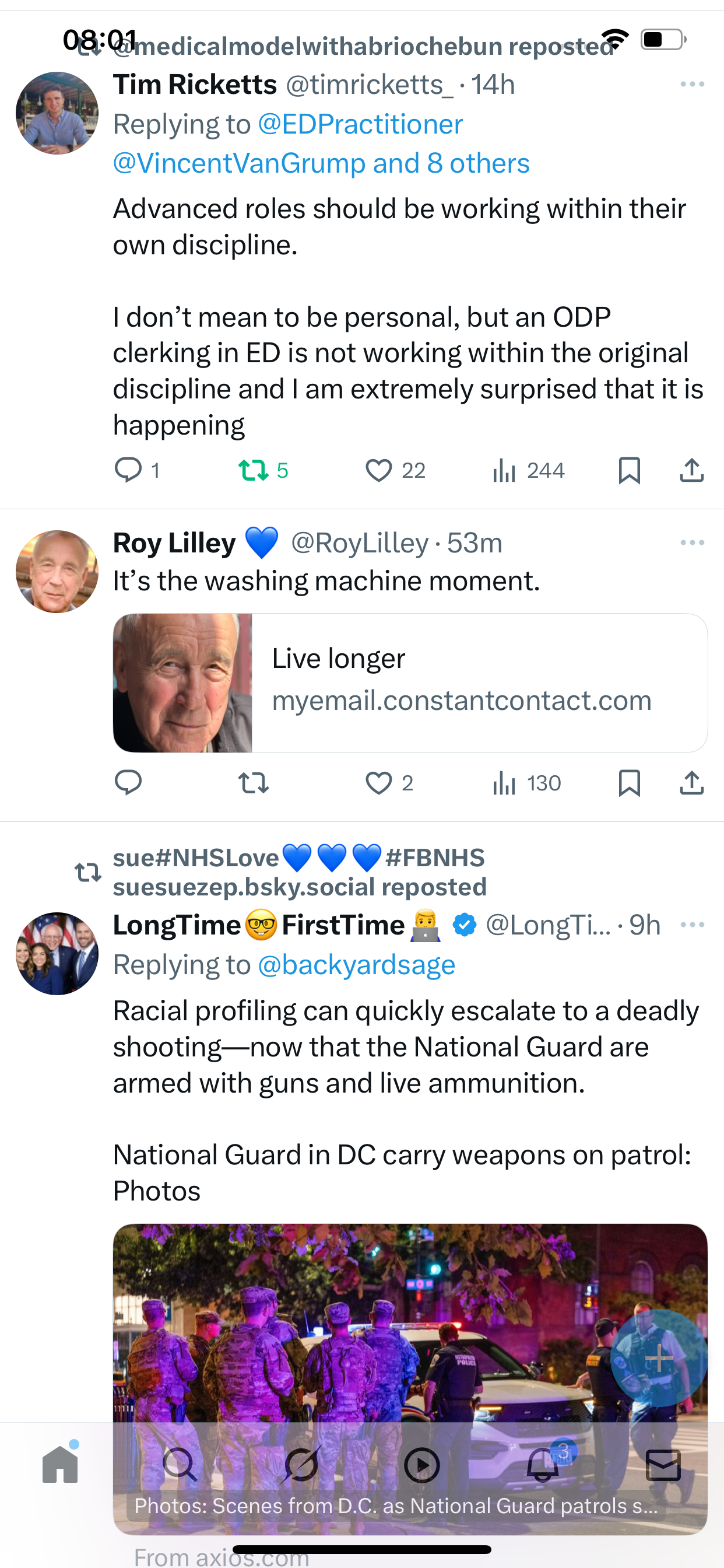Reply to Roy Lilley's tweet
The height and width of the screenshot is (1568, 724).
(128, 783)
